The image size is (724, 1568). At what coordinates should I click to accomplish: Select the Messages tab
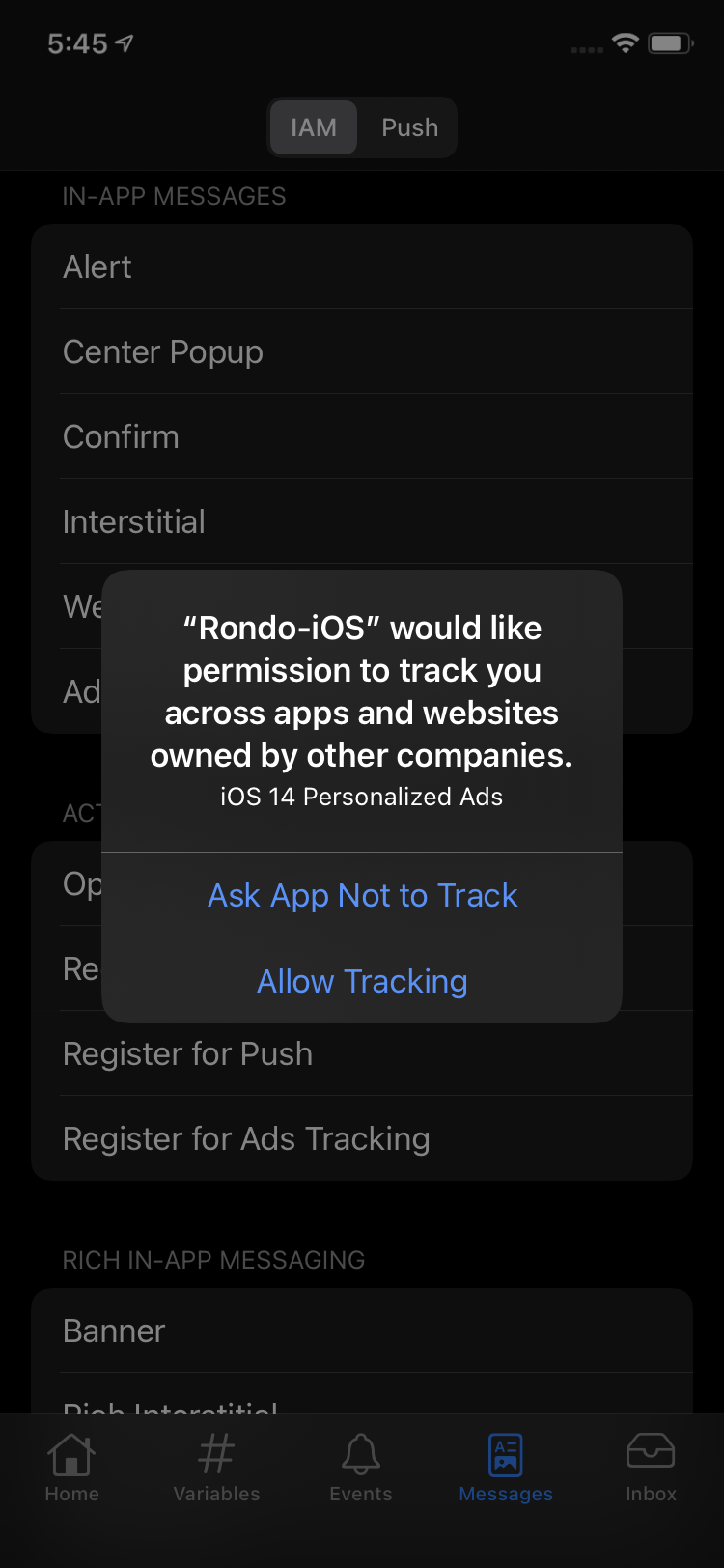[x=506, y=1468]
